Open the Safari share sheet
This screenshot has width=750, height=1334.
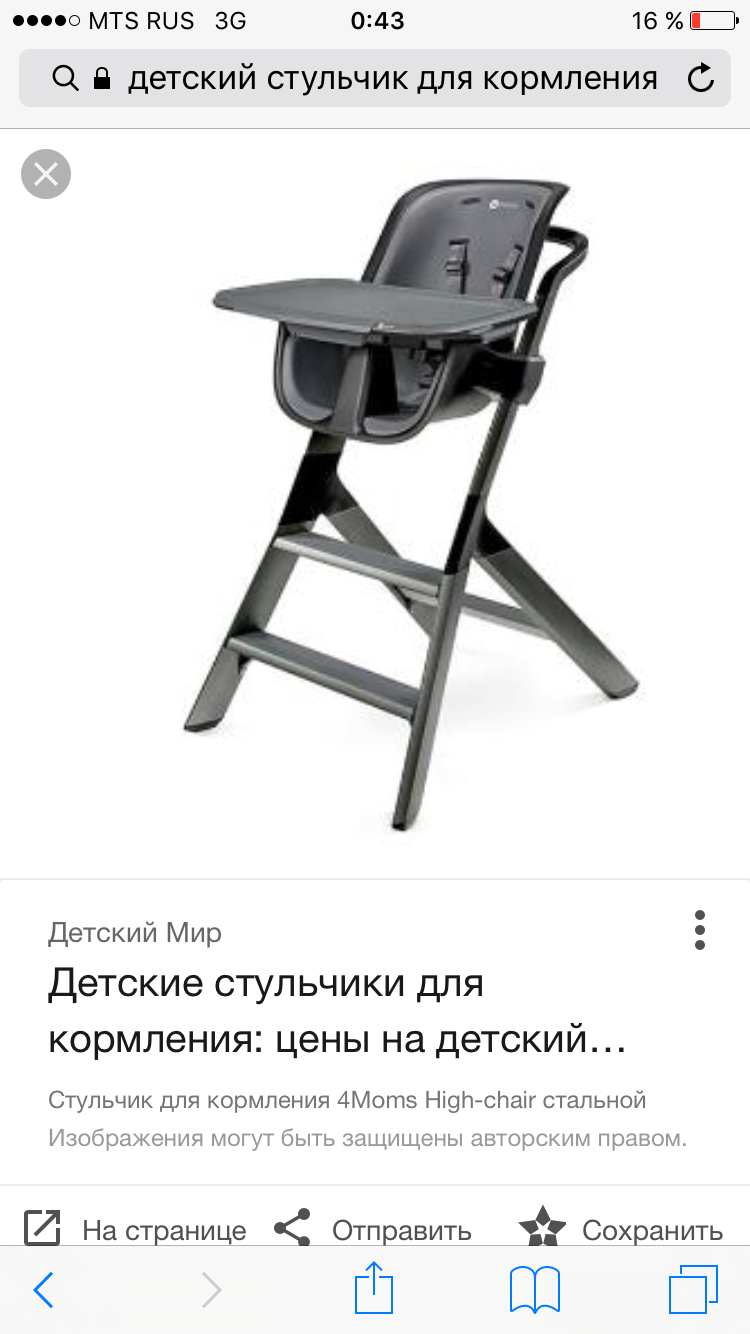[374, 1288]
